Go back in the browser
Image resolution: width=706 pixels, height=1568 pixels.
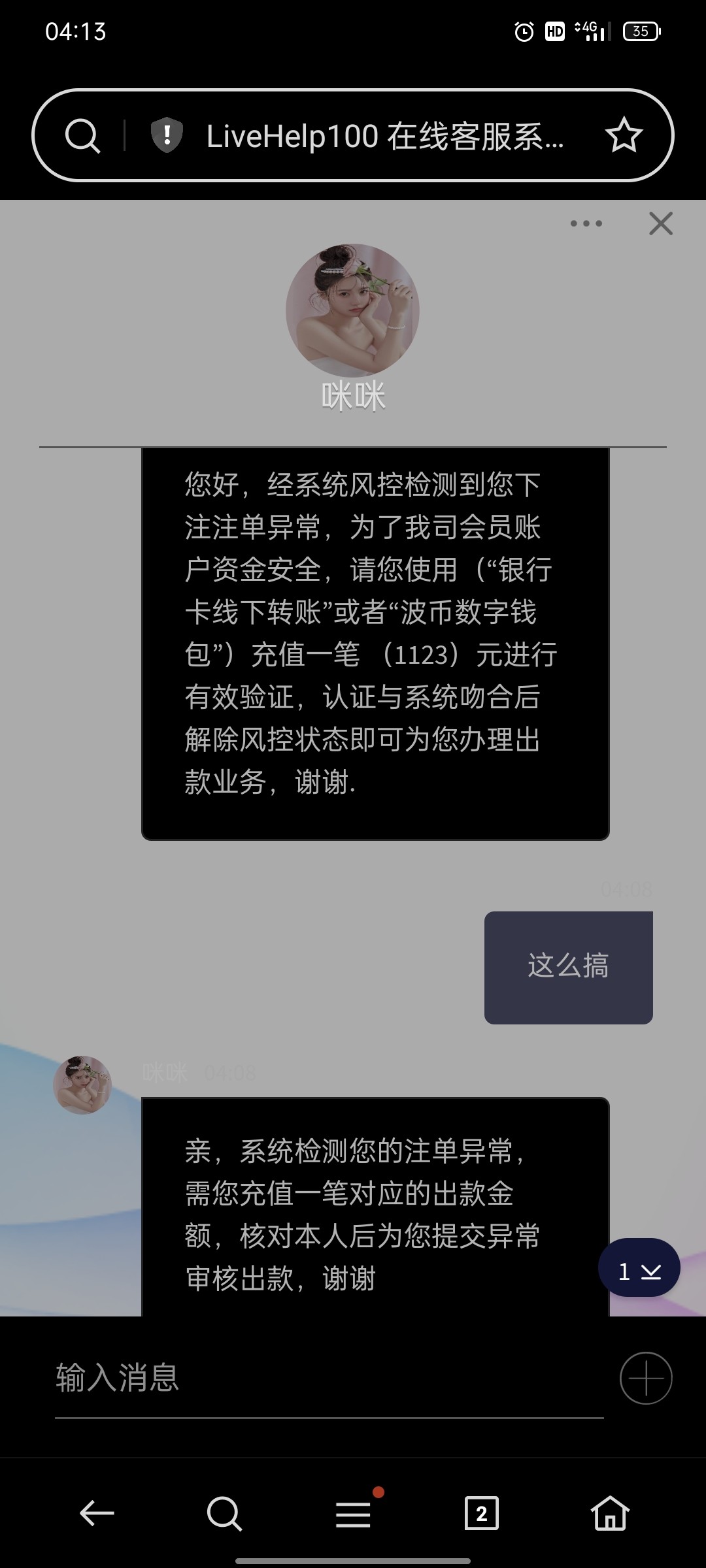[x=97, y=1513]
